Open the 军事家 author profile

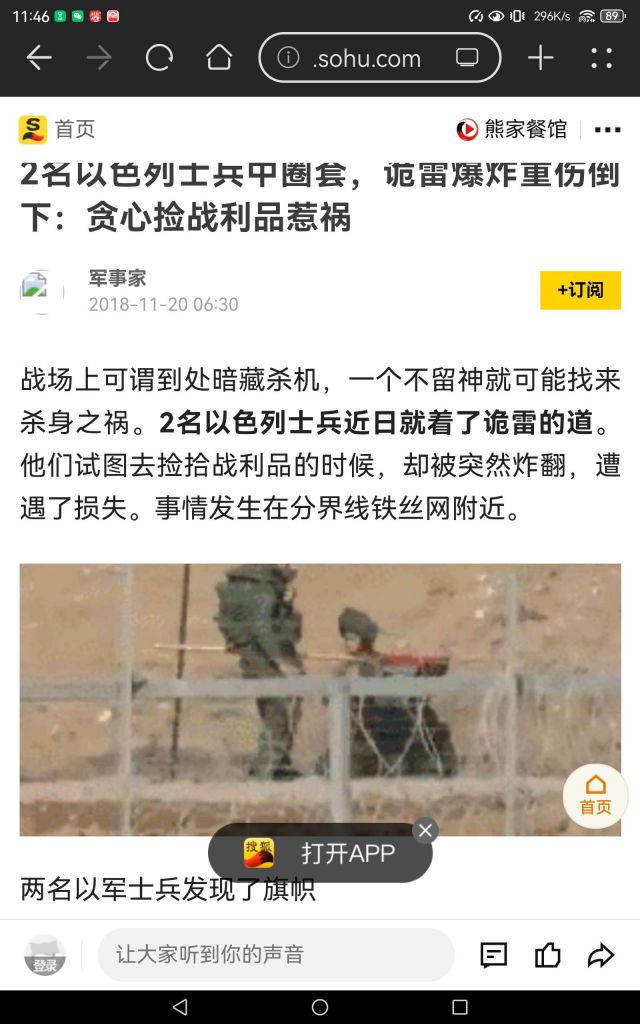tap(117, 279)
